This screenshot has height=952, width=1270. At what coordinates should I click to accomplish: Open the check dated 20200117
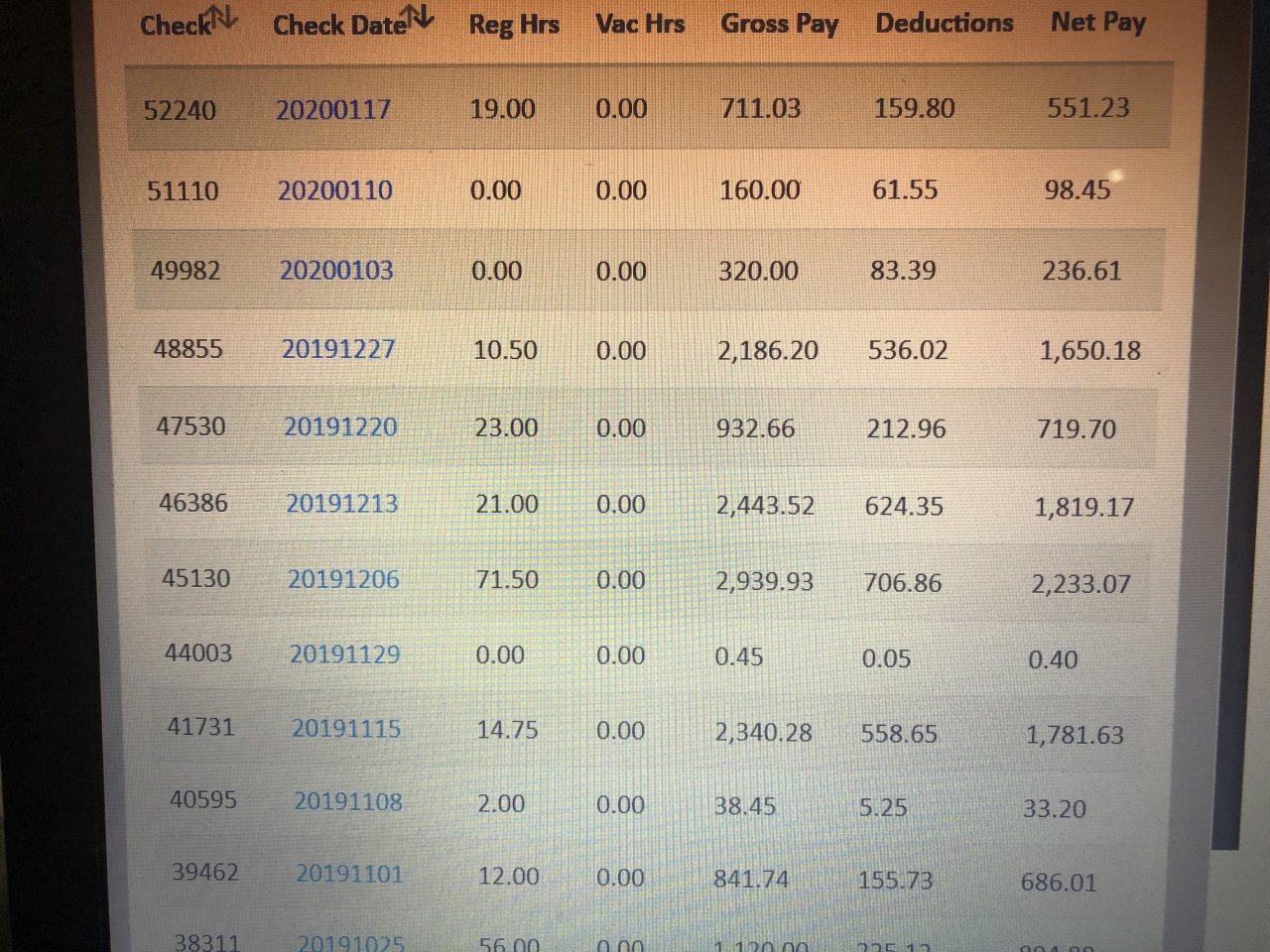point(333,109)
